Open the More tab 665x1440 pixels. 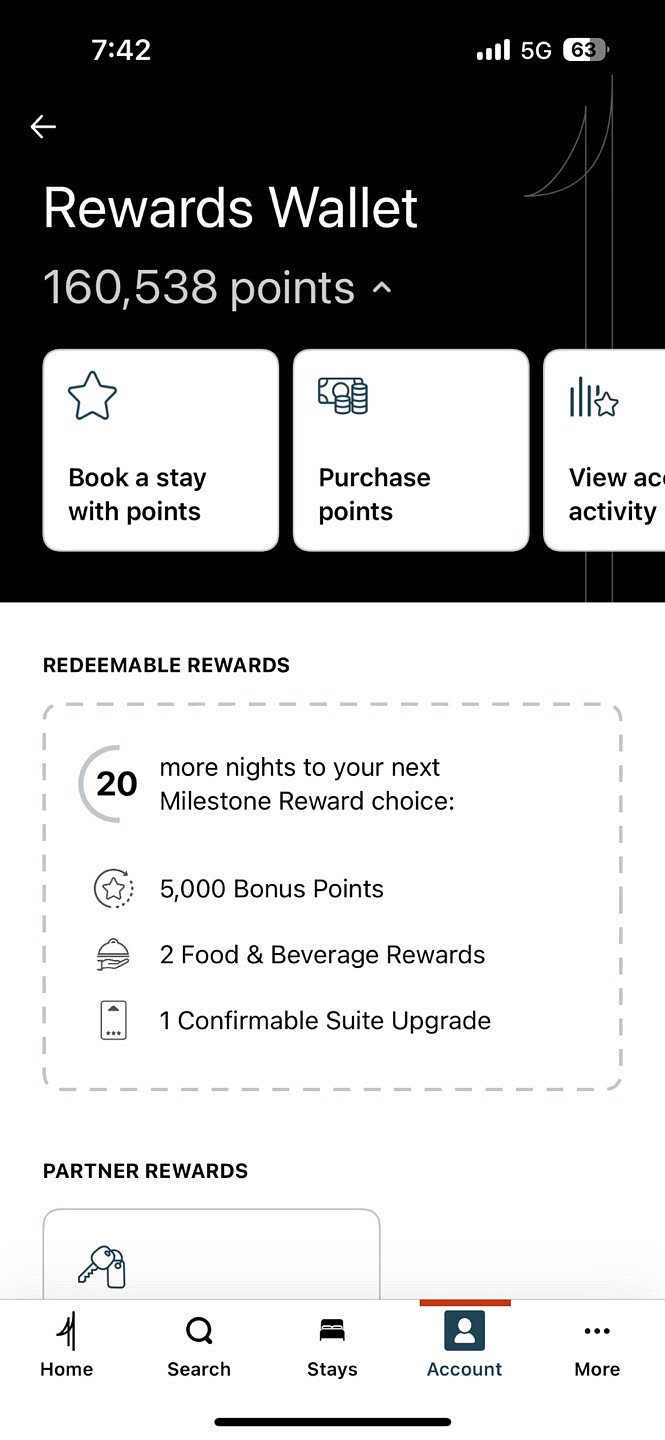point(597,1348)
